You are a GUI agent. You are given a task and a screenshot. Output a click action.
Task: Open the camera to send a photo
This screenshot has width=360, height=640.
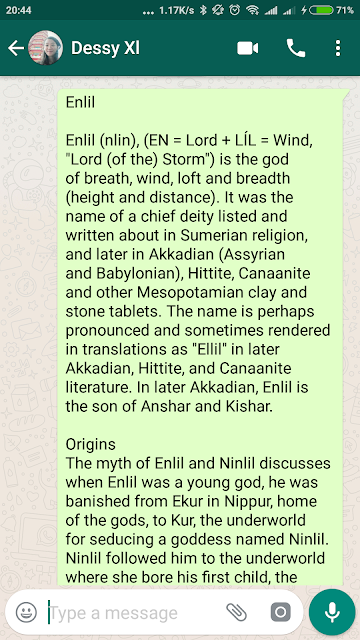(x=281, y=612)
